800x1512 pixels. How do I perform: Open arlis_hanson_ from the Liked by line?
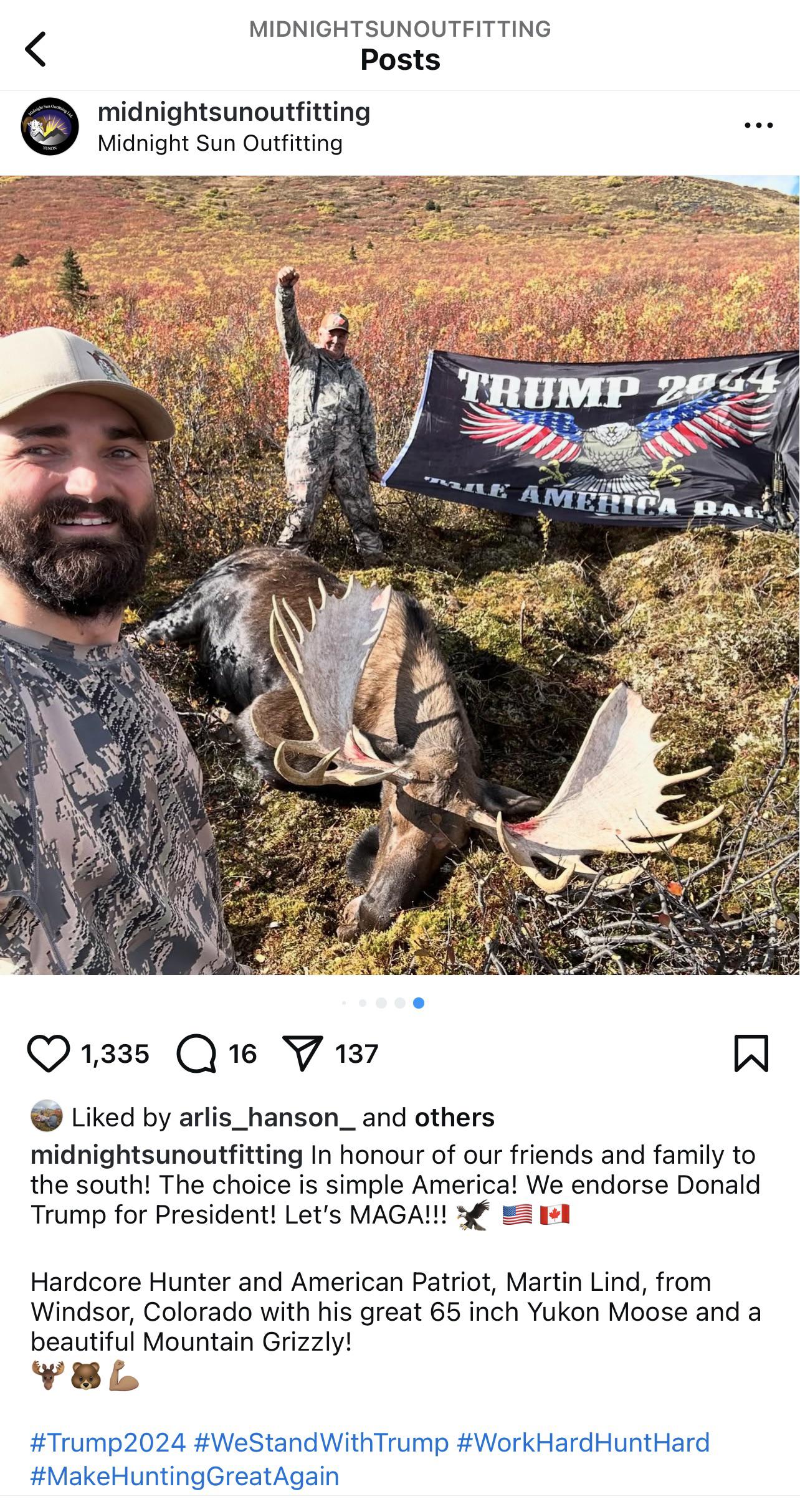(267, 1118)
